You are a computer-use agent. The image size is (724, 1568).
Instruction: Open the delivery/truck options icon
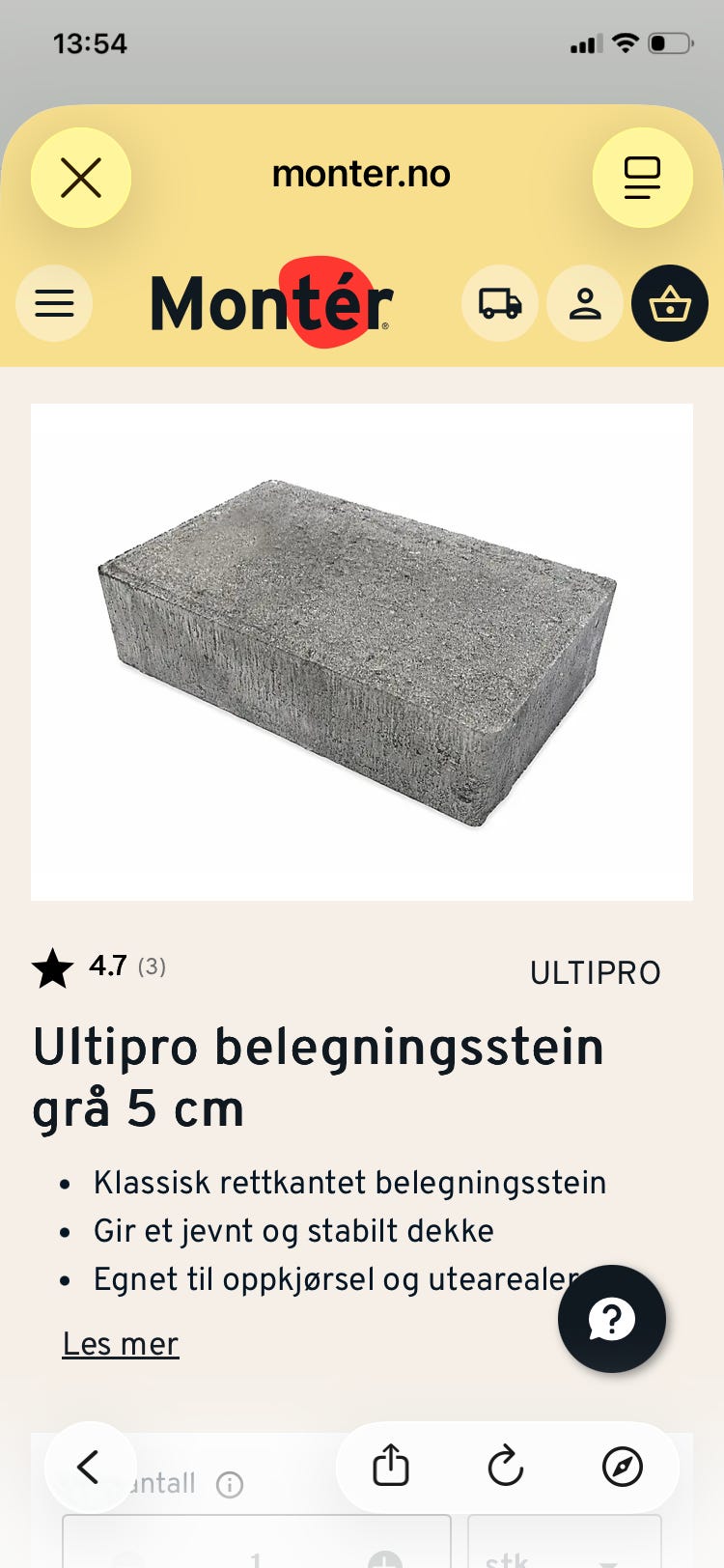(499, 303)
